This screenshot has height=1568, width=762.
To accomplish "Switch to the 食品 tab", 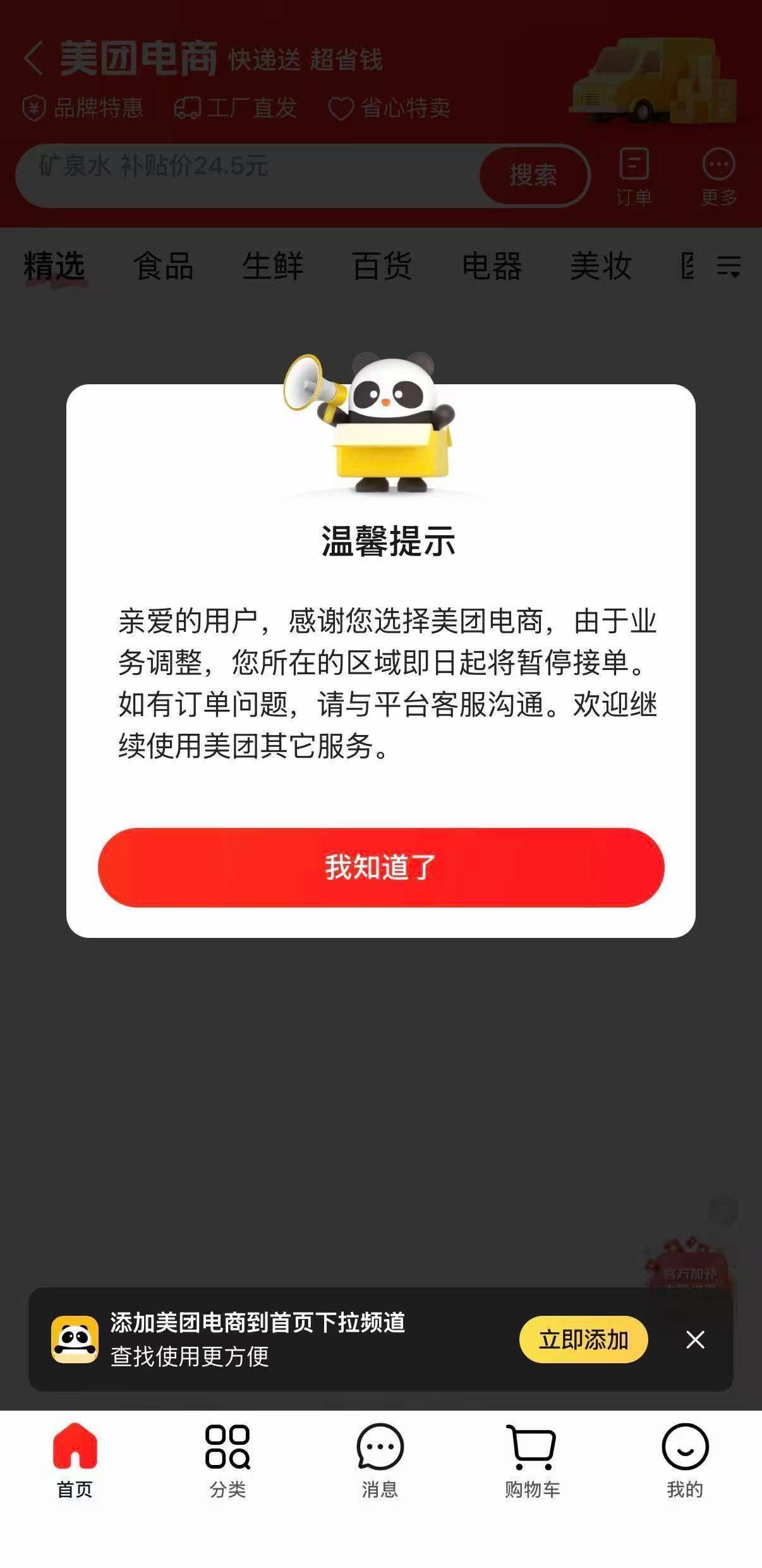I will pos(164,267).
